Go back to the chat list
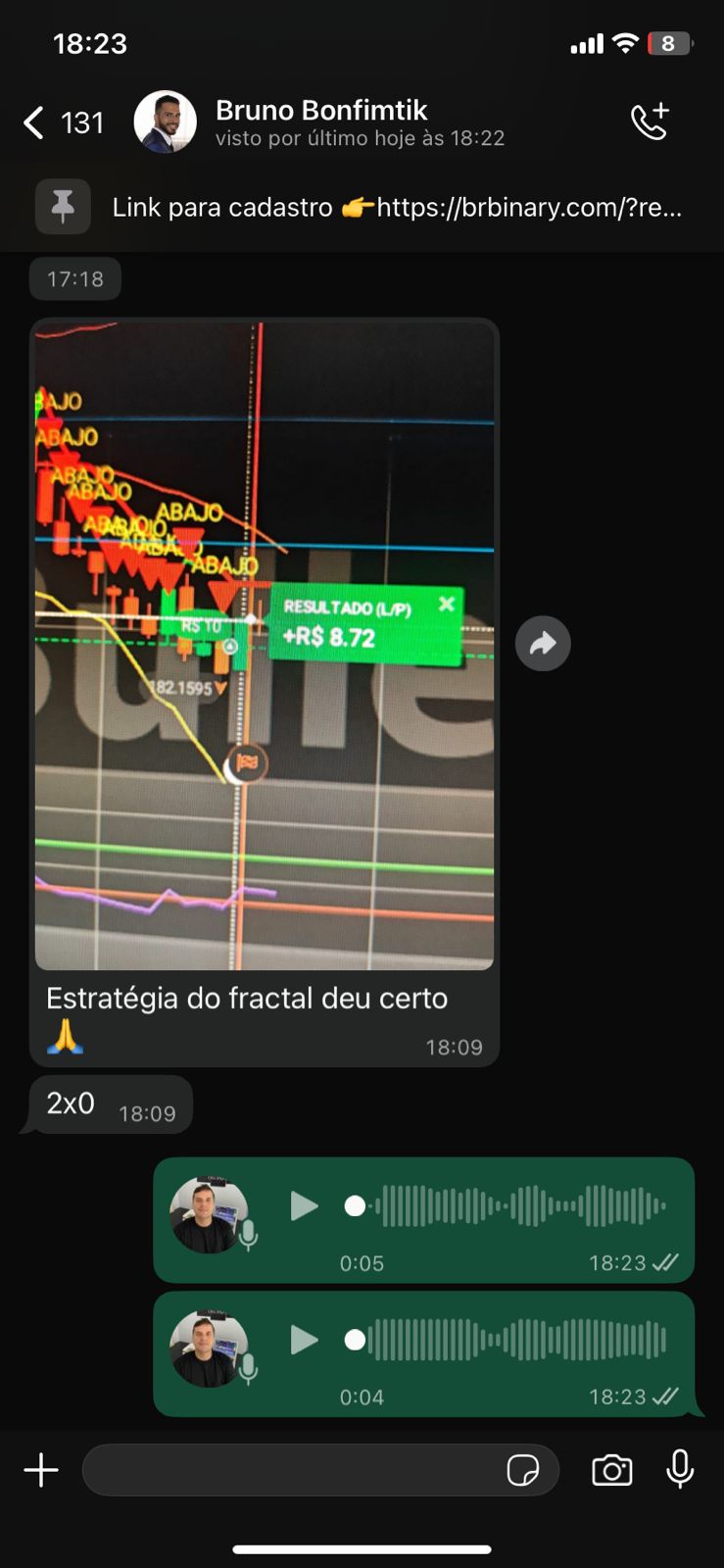 [34, 123]
